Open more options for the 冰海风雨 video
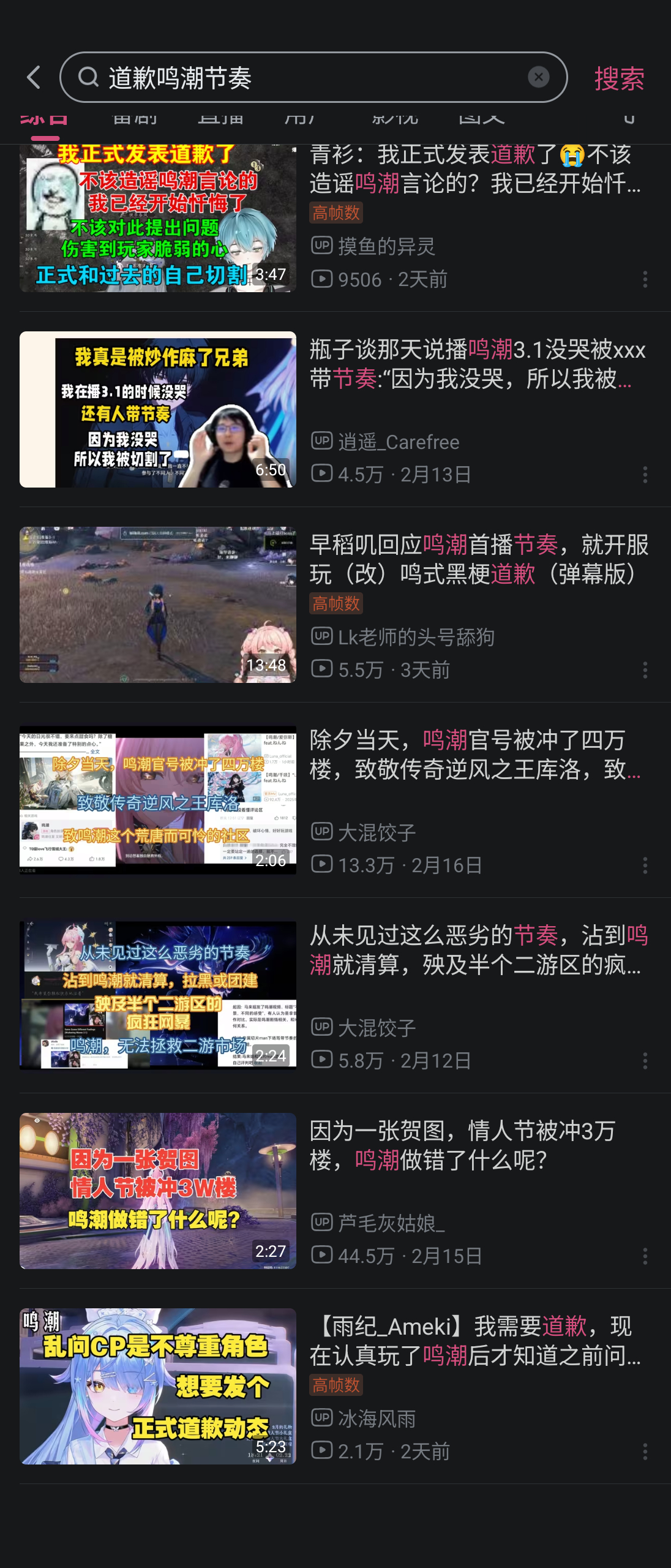This screenshot has width=671, height=1568. (645, 1451)
